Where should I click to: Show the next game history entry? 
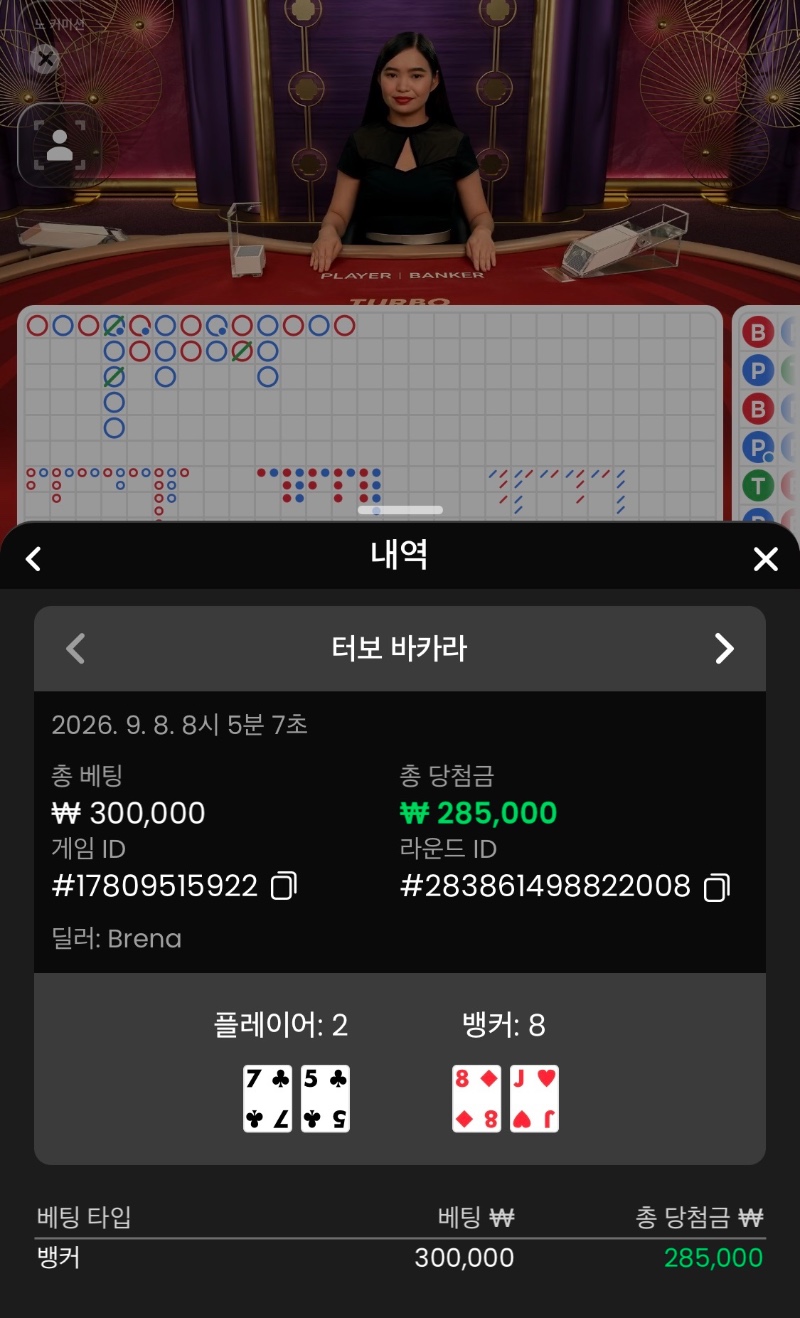click(724, 649)
